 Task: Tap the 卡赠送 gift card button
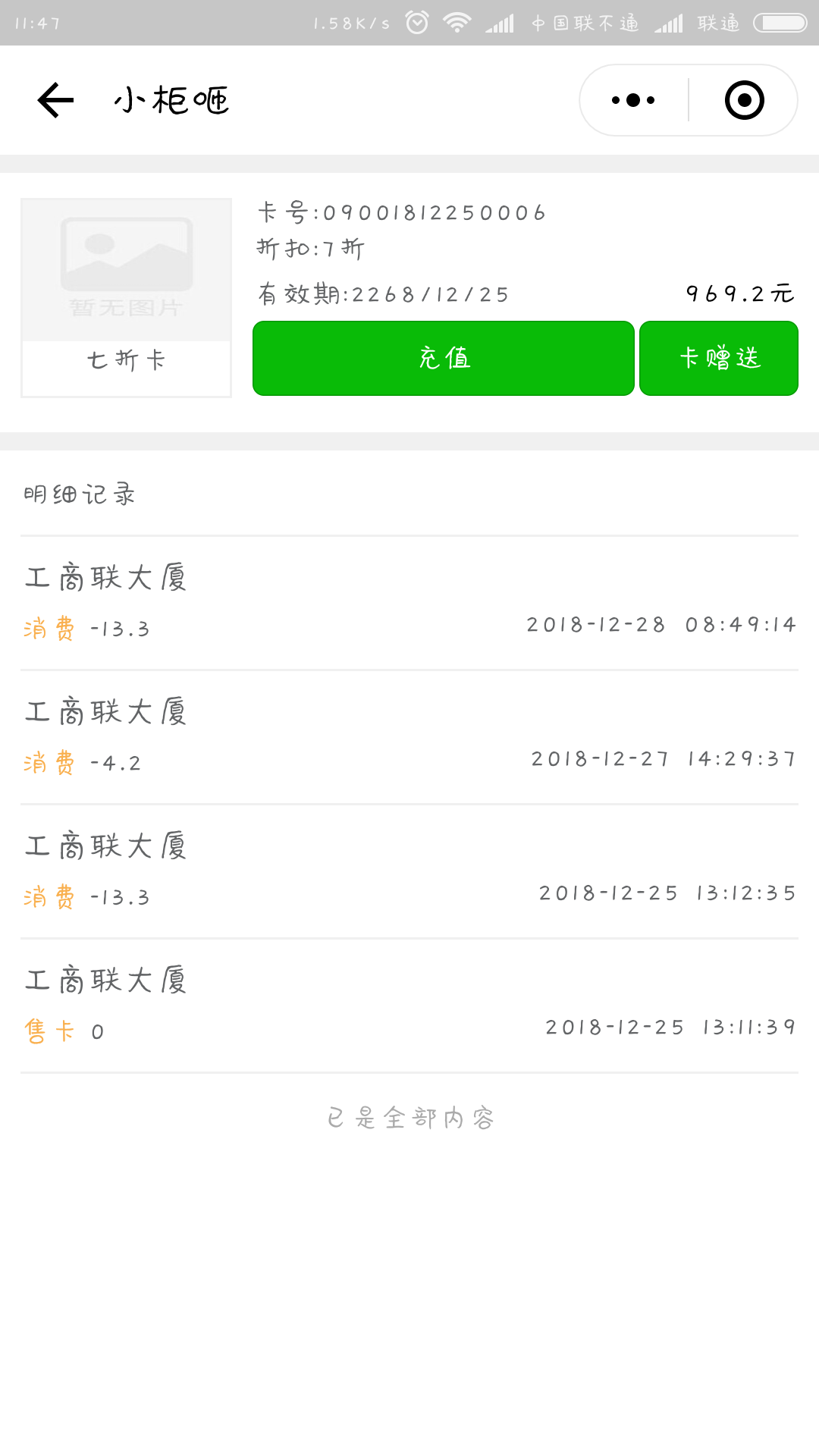(x=719, y=358)
